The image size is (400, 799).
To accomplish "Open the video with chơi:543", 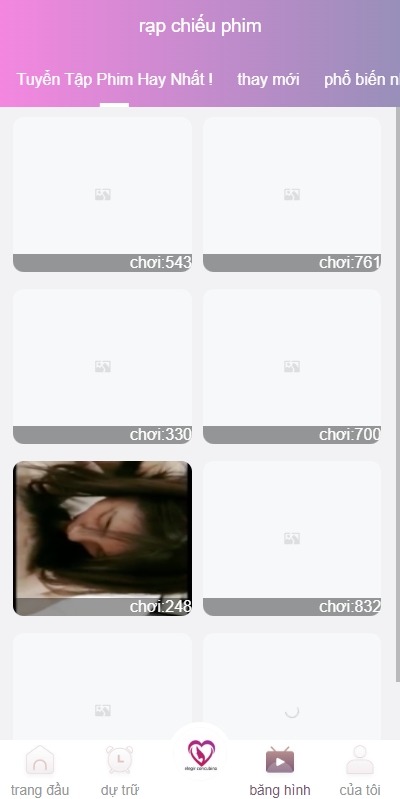I will tap(102, 194).
